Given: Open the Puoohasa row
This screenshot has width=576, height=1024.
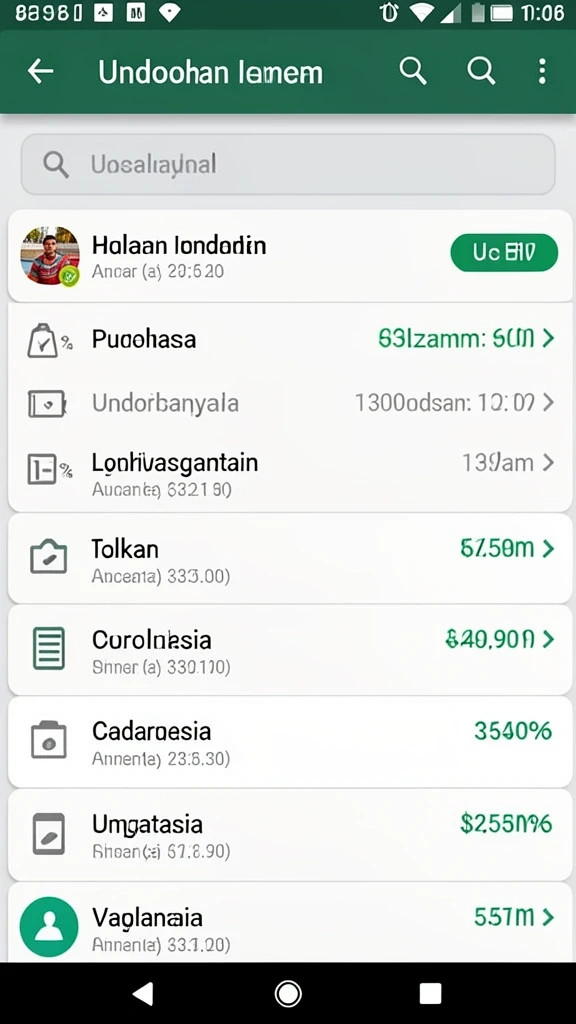Looking at the screenshot, I should 290,339.
